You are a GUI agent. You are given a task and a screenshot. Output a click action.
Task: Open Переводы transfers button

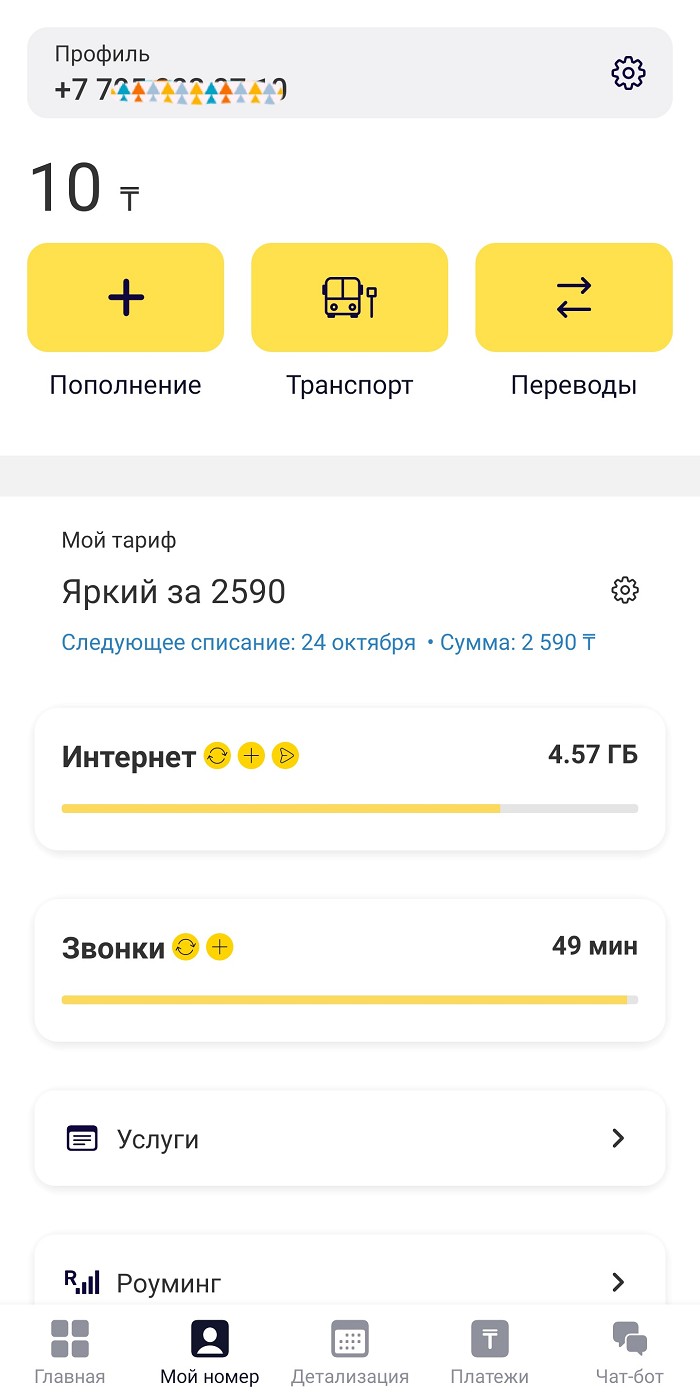pyautogui.click(x=574, y=297)
